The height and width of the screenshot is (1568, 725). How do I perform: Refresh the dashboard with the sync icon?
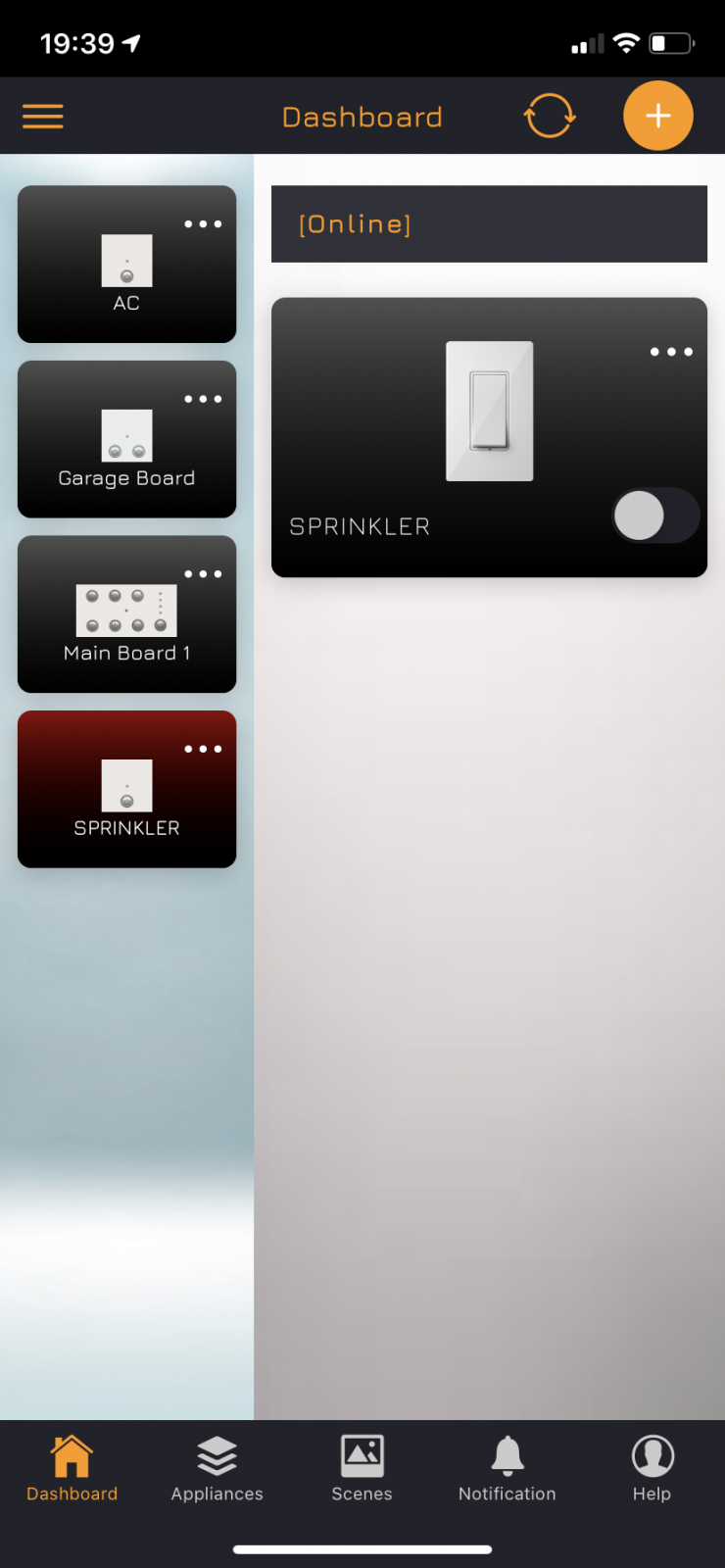click(x=549, y=116)
